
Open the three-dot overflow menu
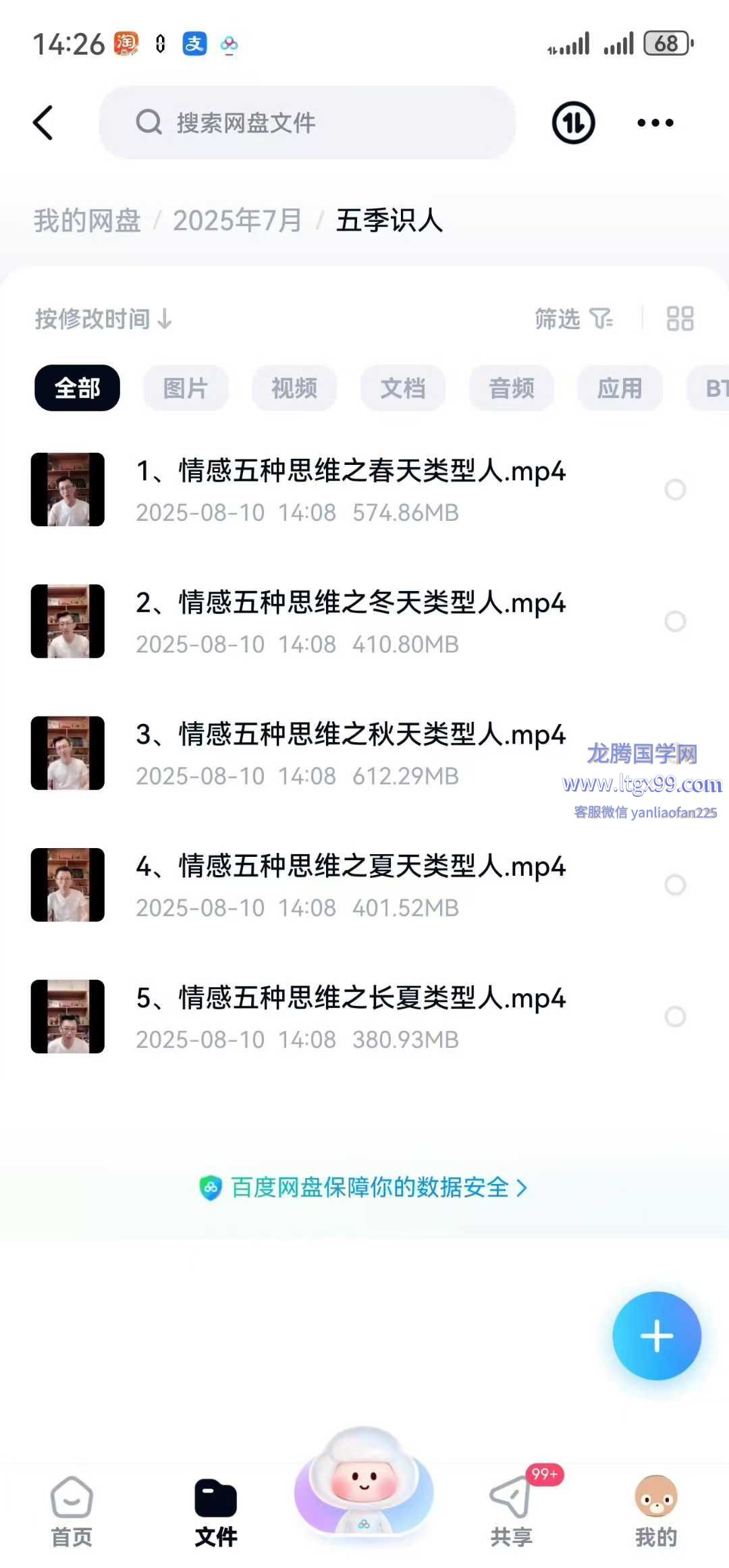coord(655,123)
